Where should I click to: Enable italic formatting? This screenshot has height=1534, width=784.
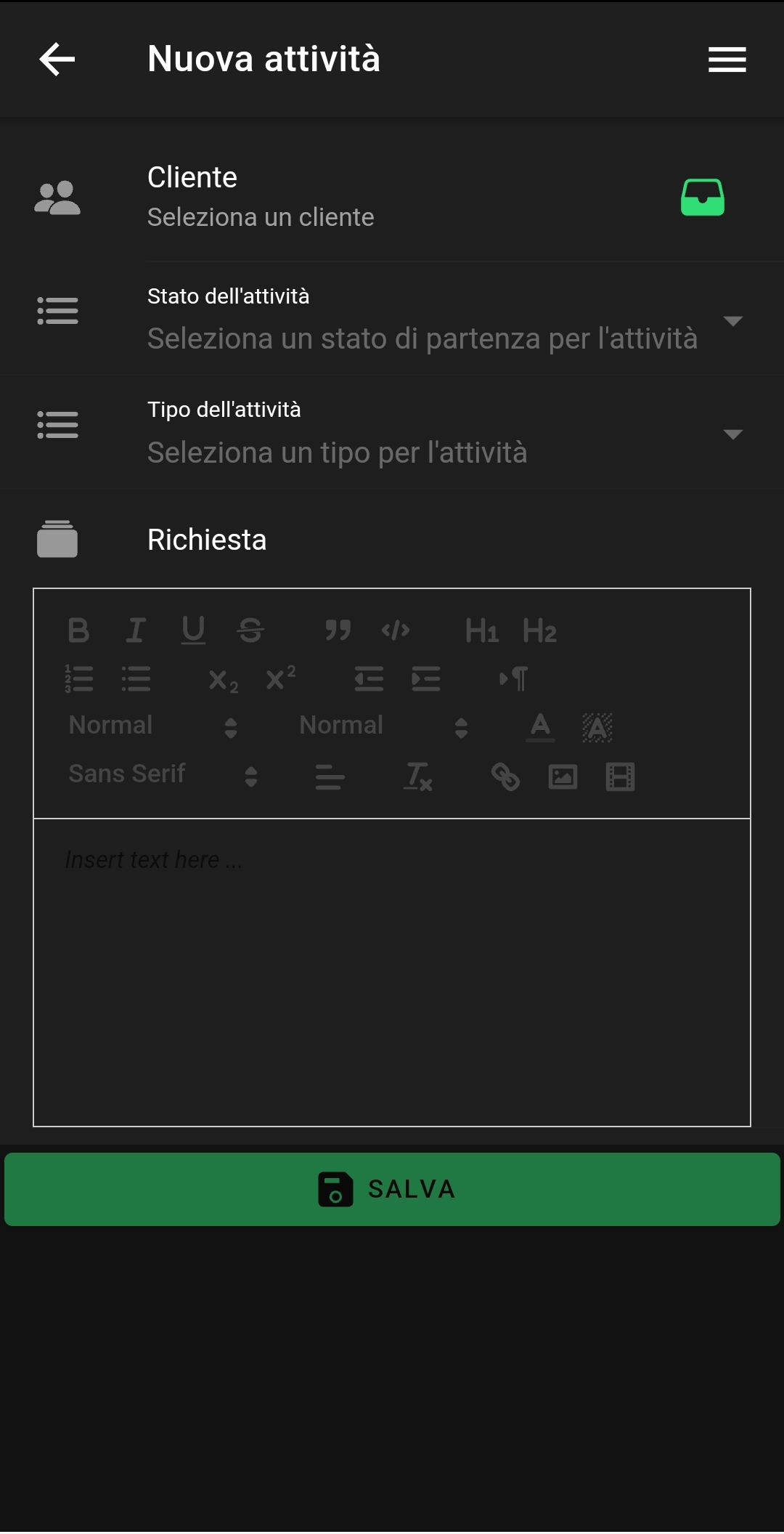click(136, 630)
